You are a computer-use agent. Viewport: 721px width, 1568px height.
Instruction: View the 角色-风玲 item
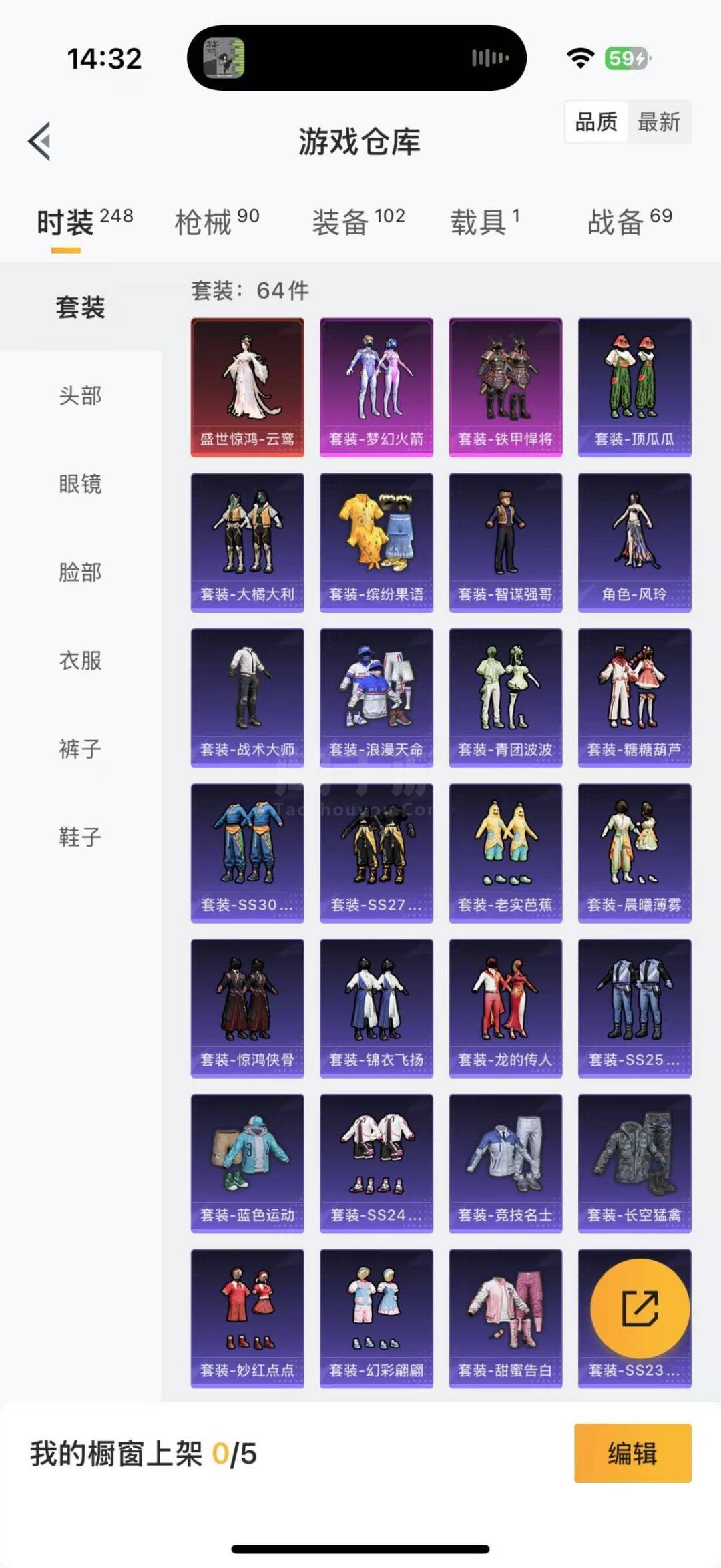(x=634, y=542)
